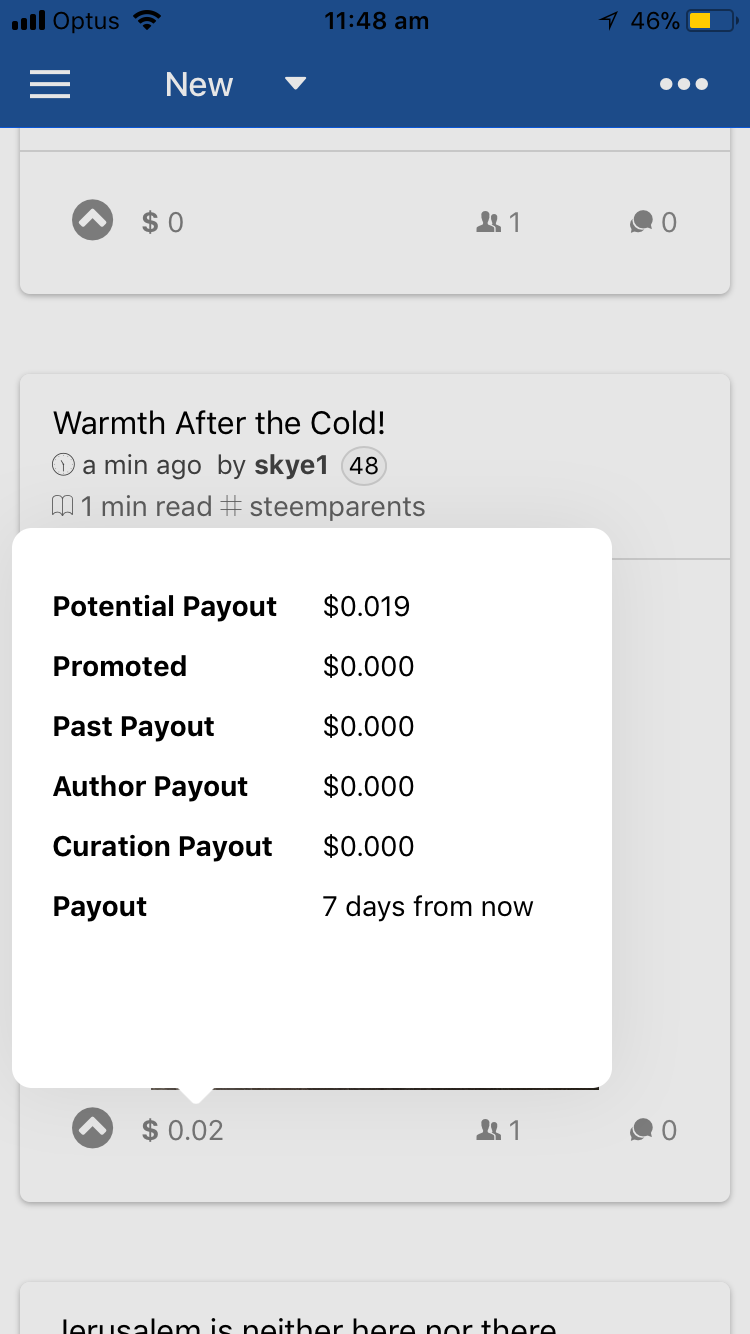The image size is (750, 1334).
Task: Open the Warmth After the Cold! post
Action: (x=219, y=423)
